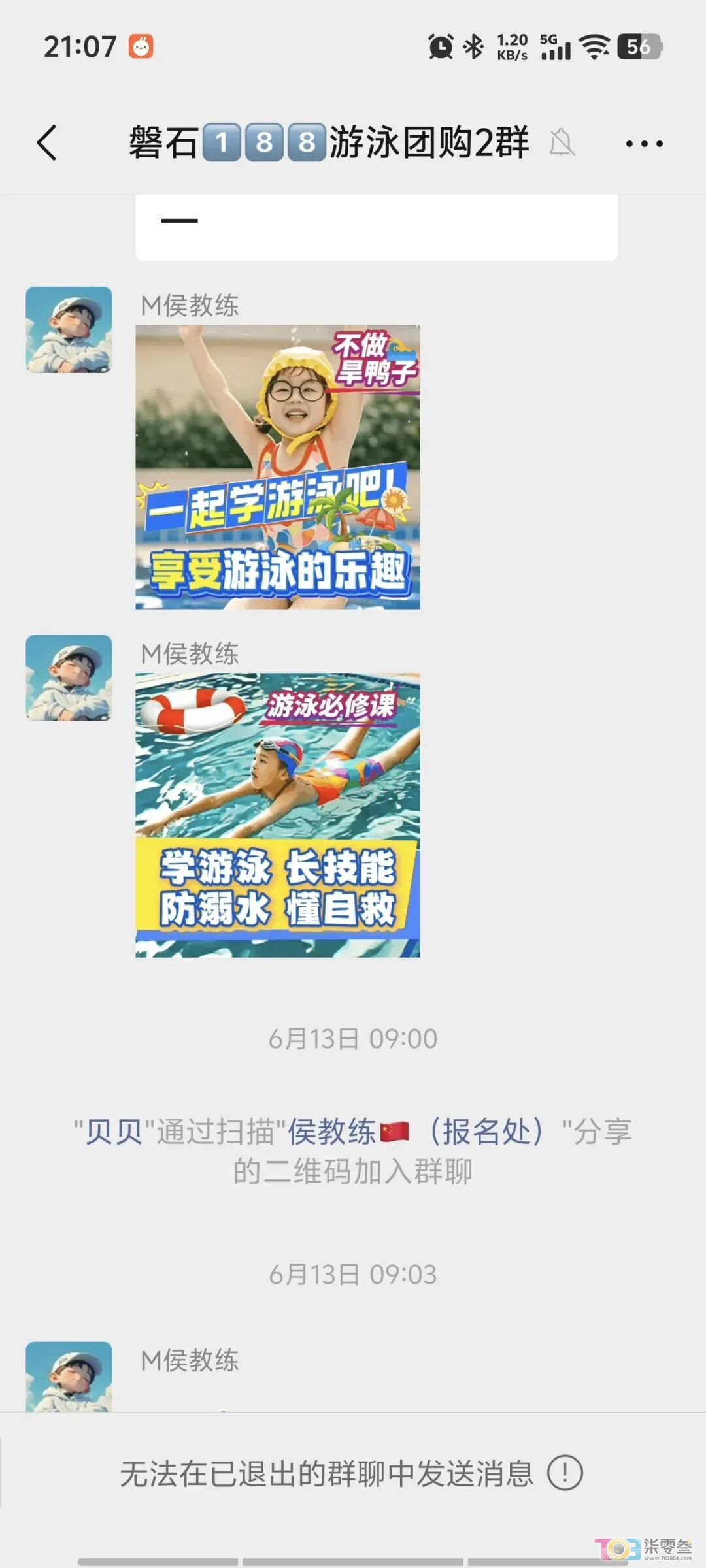Tap M侯教练's avatar beside the 游泳必修课 image

coord(69,678)
